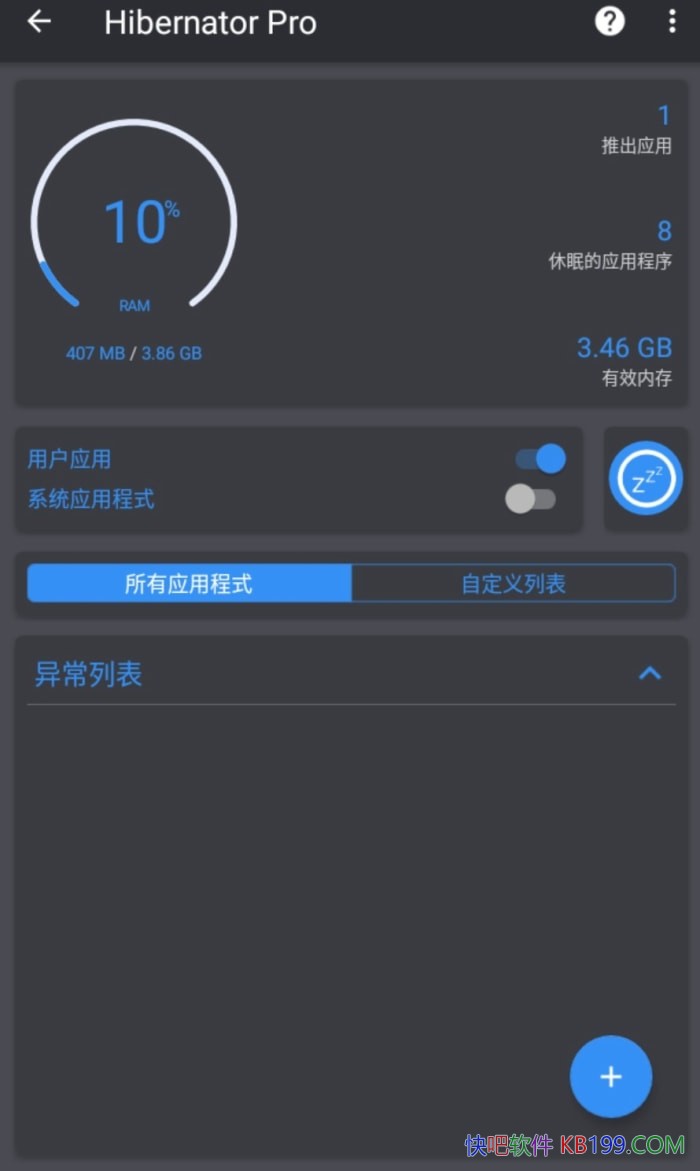Collapse the 异常列表 section

tap(650, 673)
